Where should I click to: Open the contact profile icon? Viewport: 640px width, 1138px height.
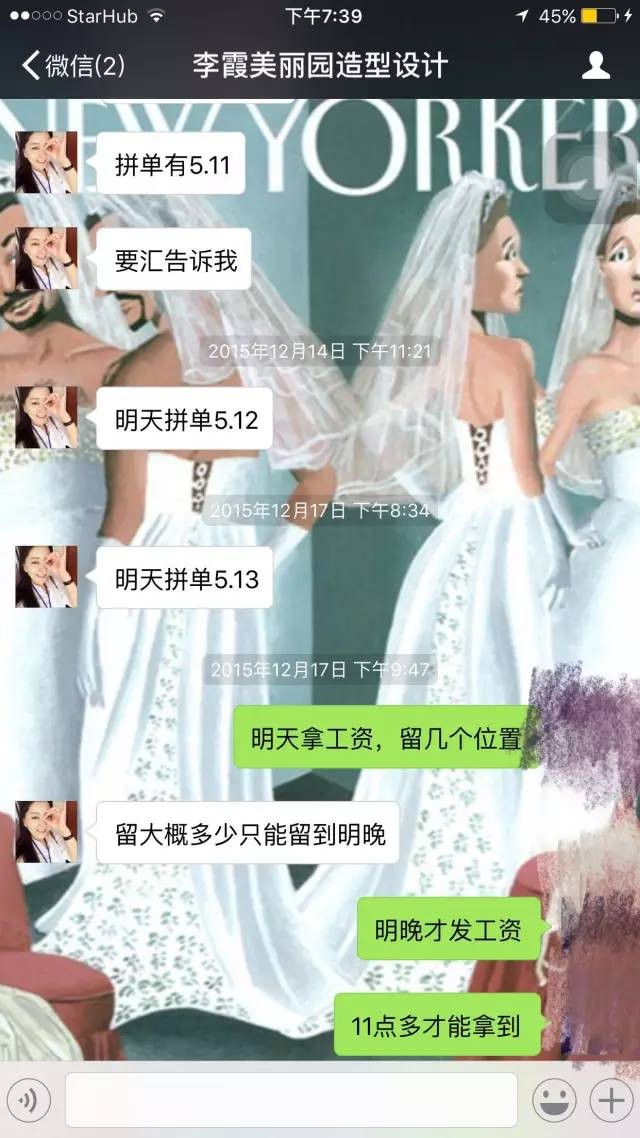596,66
